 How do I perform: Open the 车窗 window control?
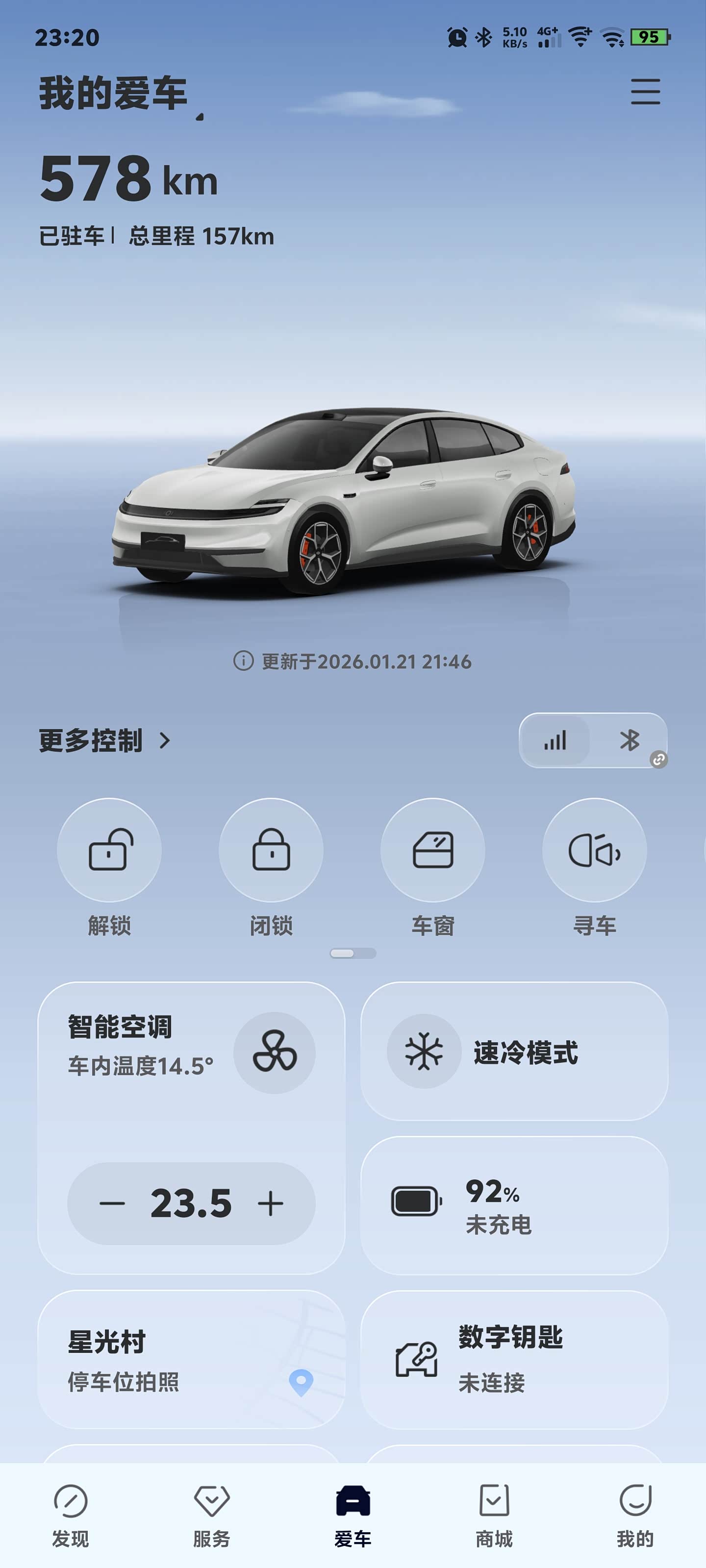click(432, 850)
